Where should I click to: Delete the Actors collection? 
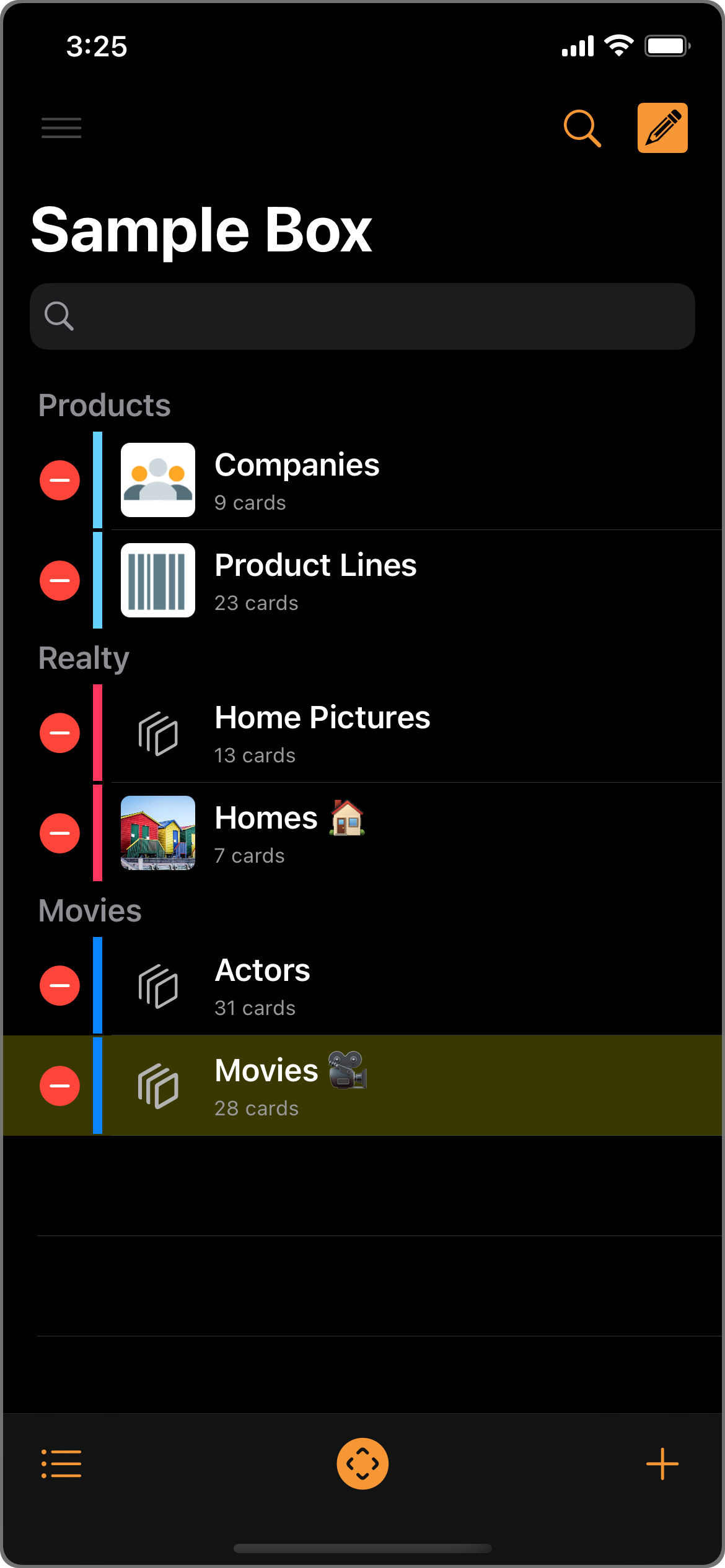pyautogui.click(x=59, y=986)
